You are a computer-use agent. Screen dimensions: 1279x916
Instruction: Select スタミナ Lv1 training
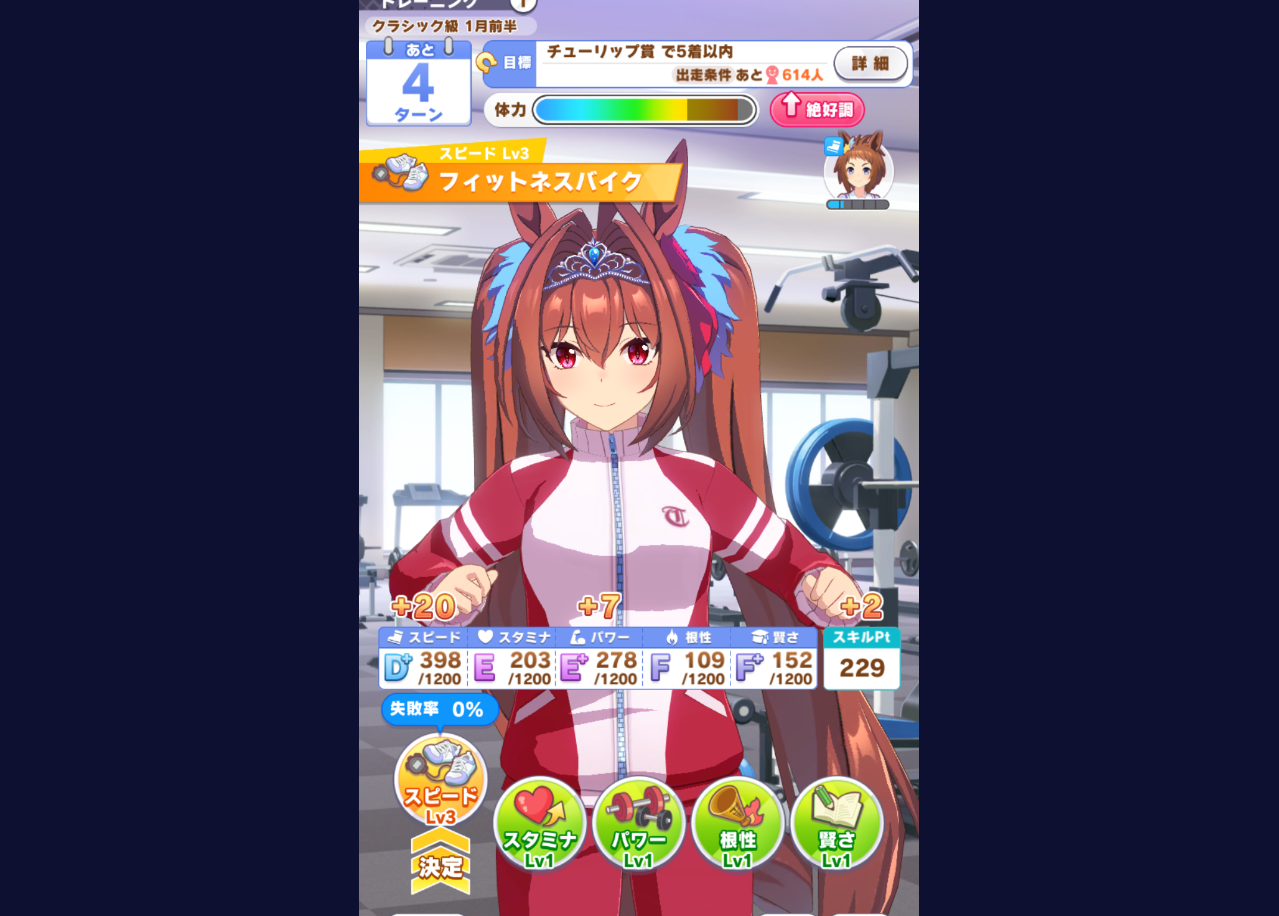(540, 823)
